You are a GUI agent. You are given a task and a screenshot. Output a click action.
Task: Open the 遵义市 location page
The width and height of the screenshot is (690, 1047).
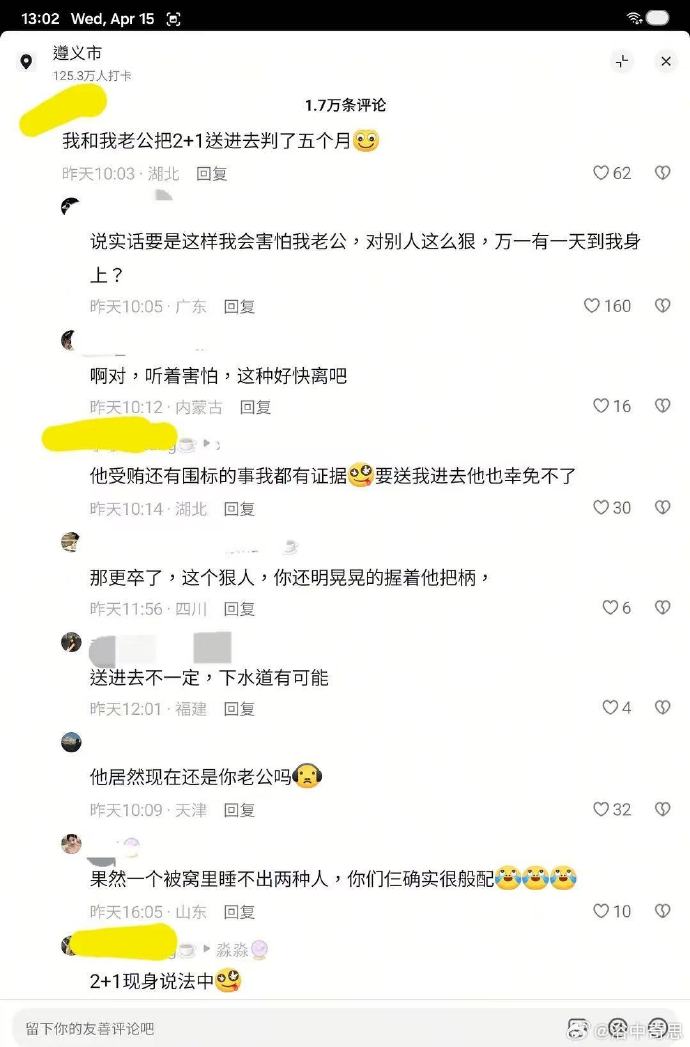point(77,53)
